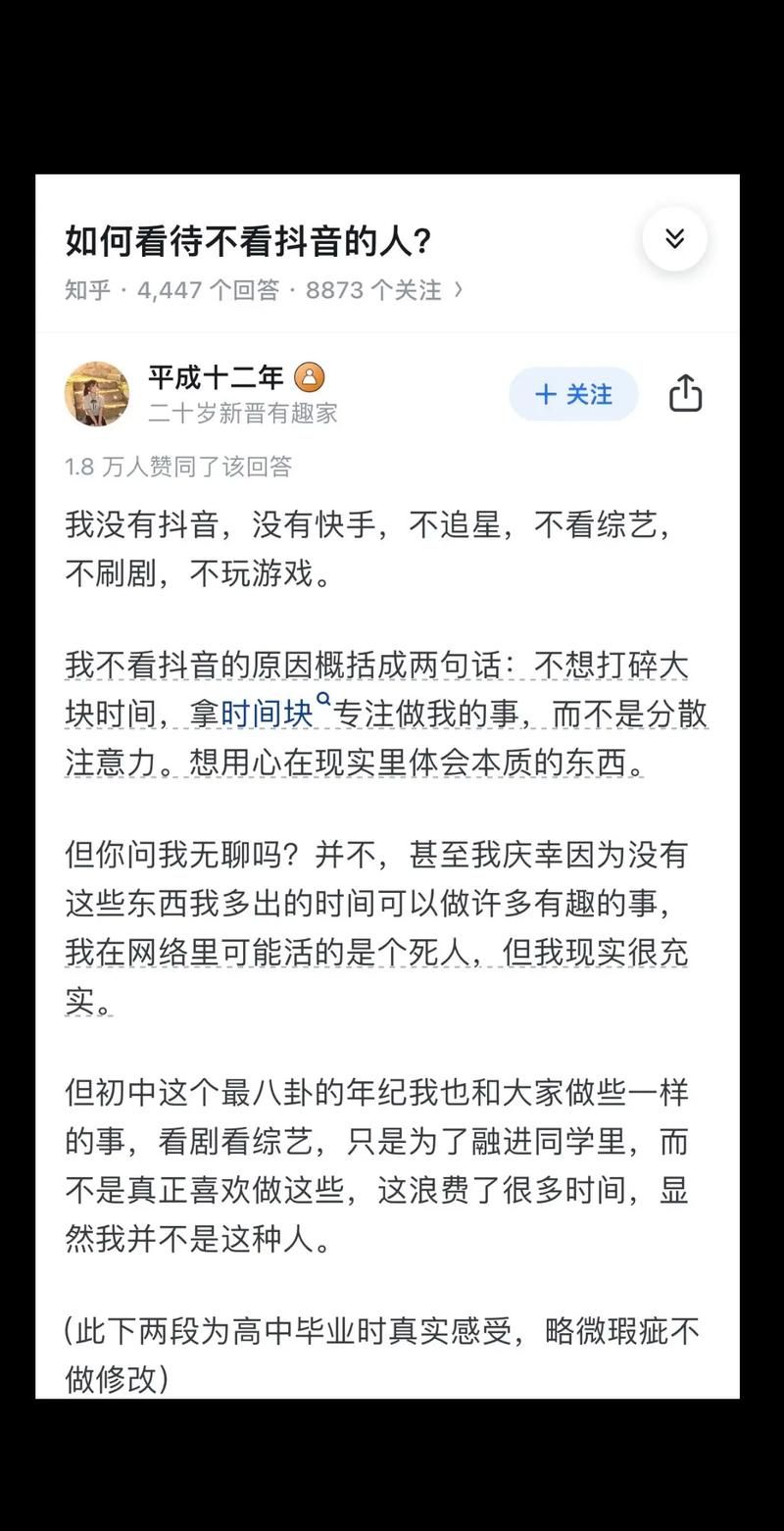Tap the share icon beside the follow button
Screen dimensions: 784x1531
tap(687, 394)
